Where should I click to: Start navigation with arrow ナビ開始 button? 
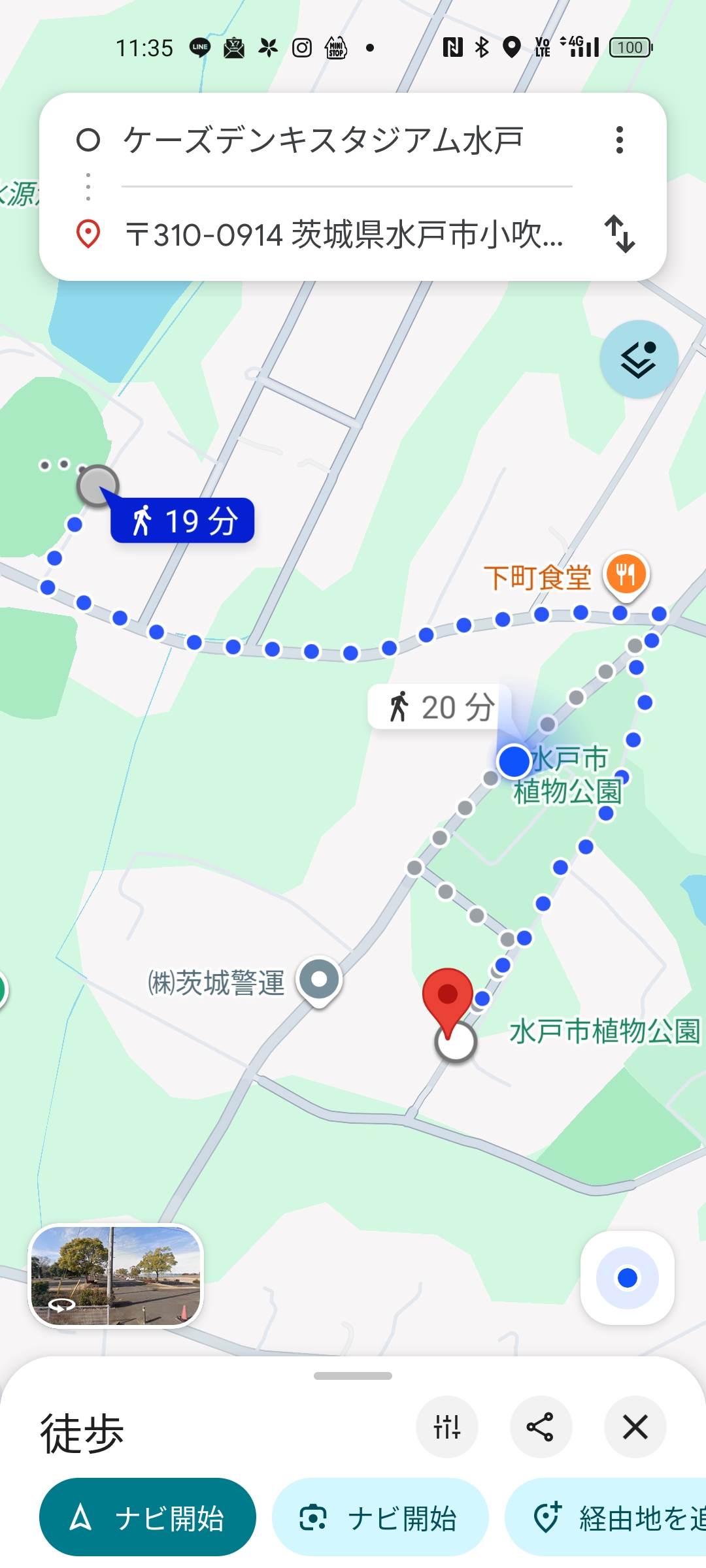point(148,1517)
